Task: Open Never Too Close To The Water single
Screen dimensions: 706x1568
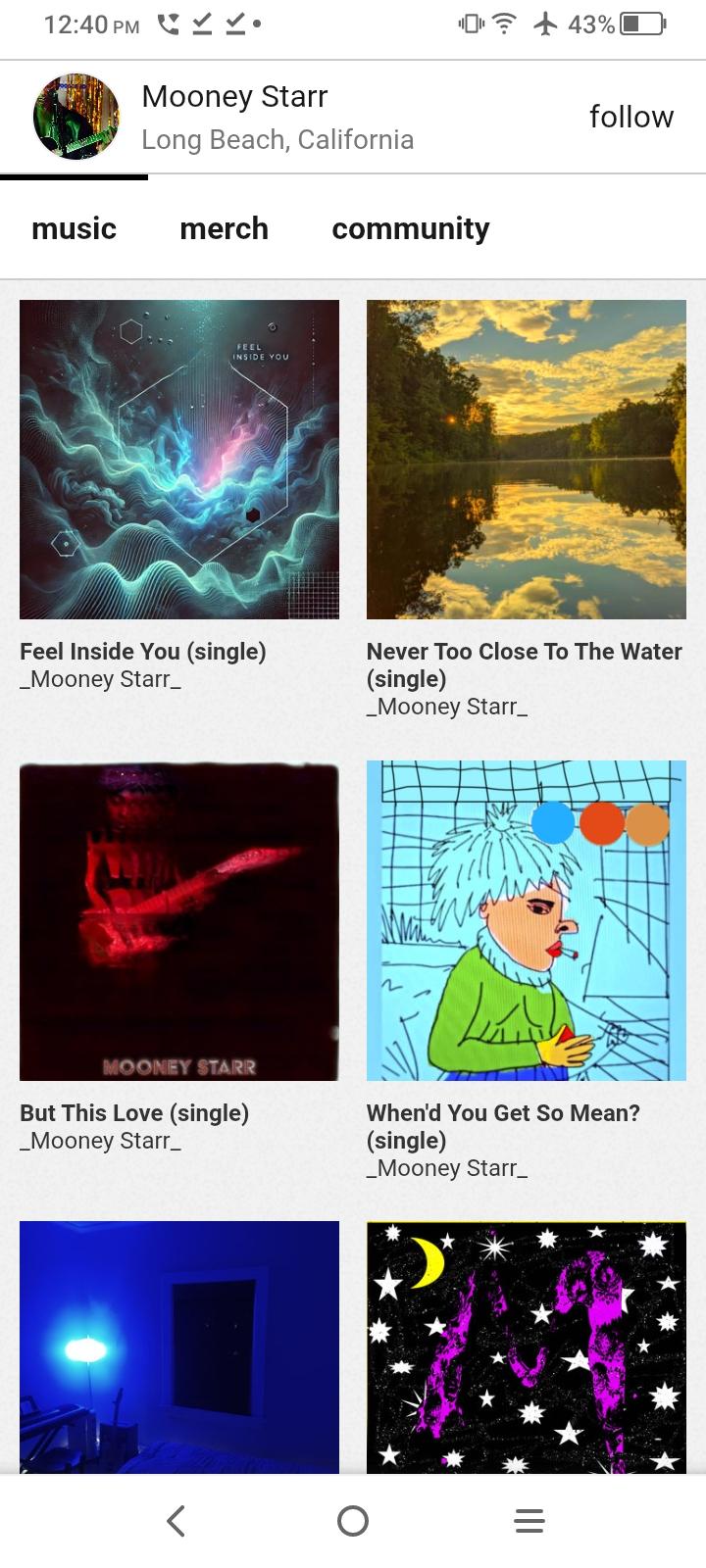Action: point(527,460)
